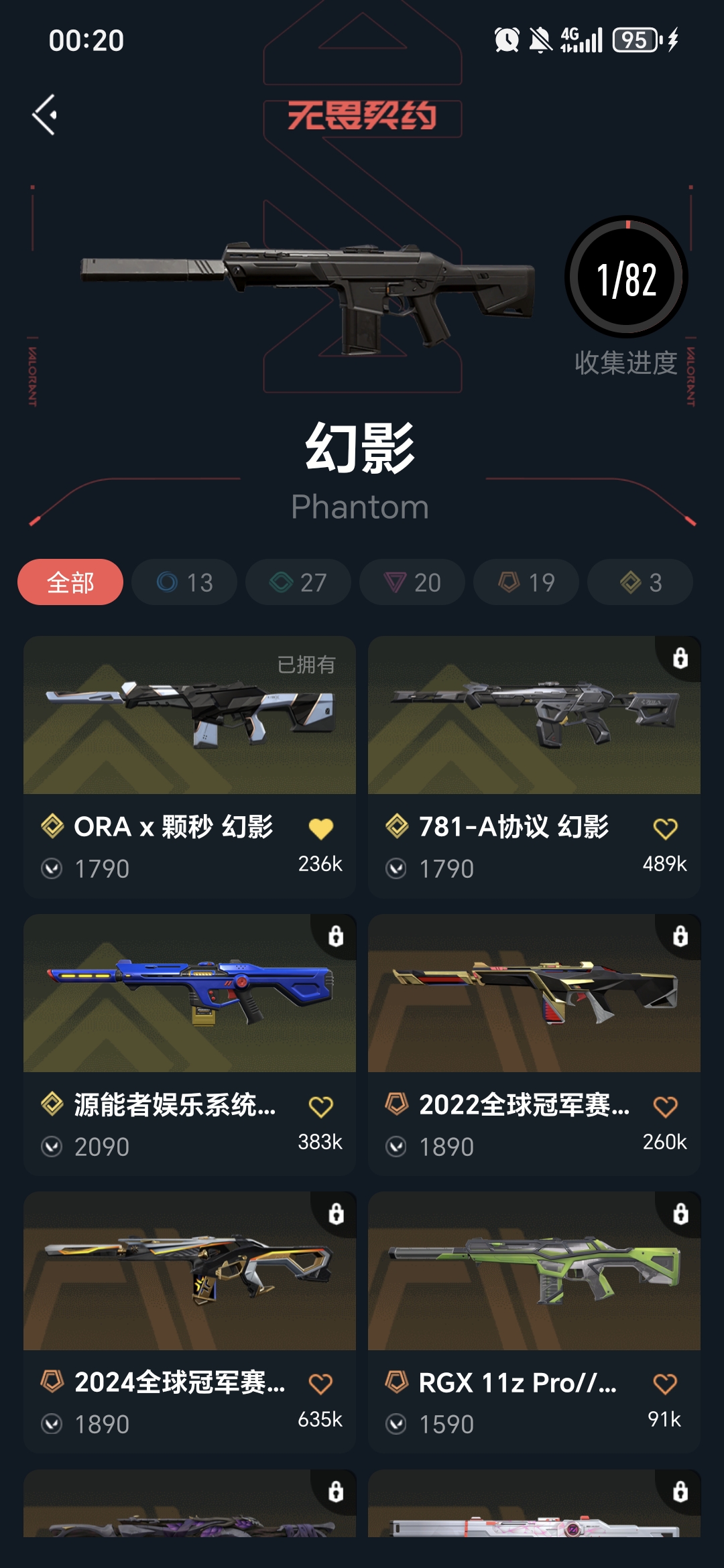
Task: Favorite the RGX 11z Pro skin
Action: coord(665,1384)
